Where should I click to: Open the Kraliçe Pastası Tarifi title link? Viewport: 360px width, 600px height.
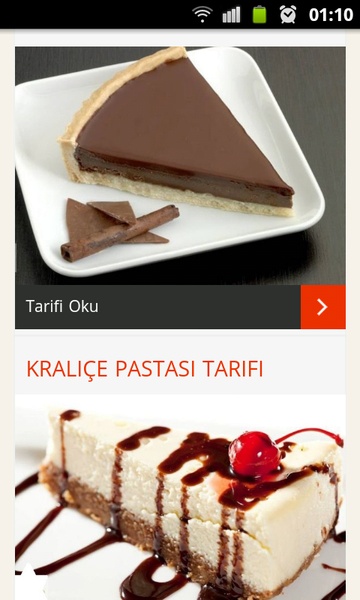[145, 369]
